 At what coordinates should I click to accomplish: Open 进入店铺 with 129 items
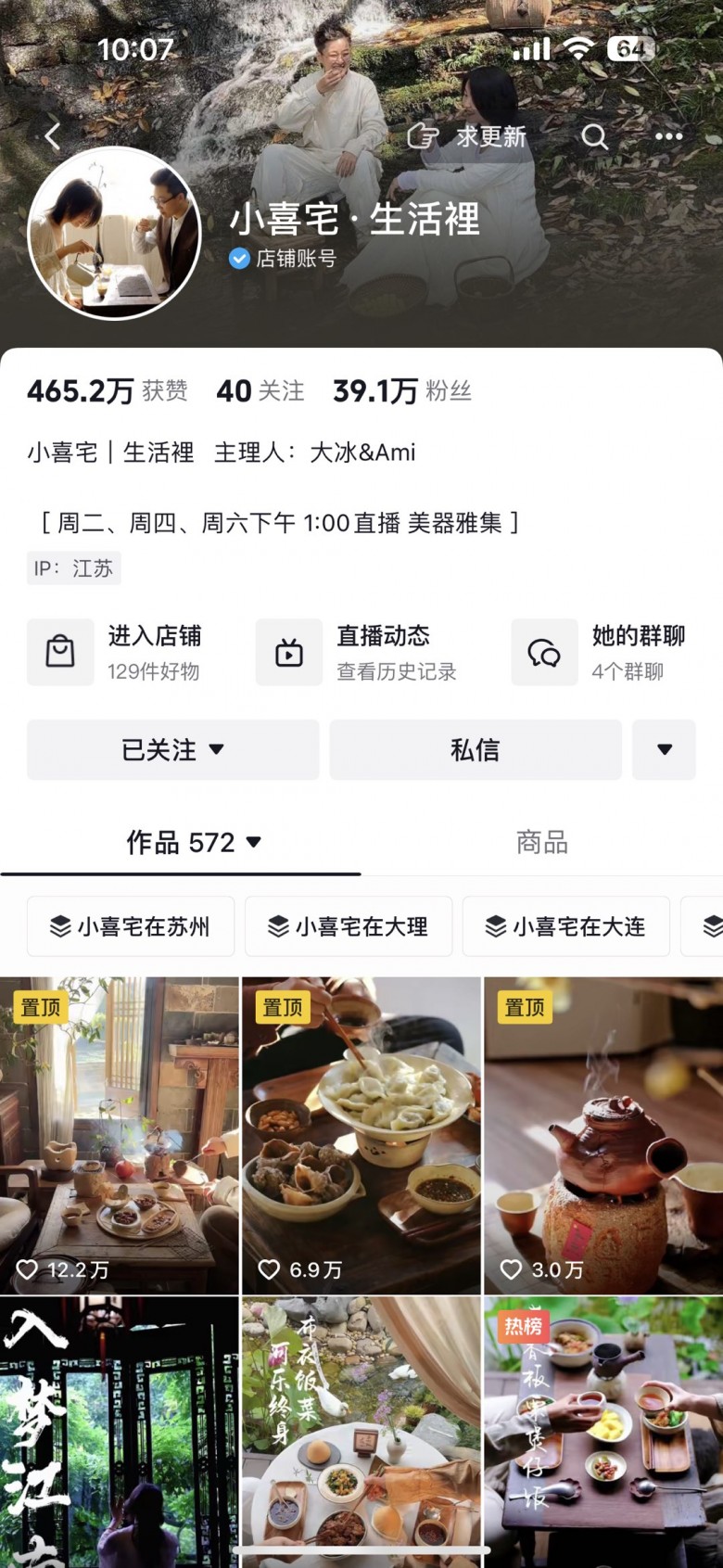tap(116, 653)
